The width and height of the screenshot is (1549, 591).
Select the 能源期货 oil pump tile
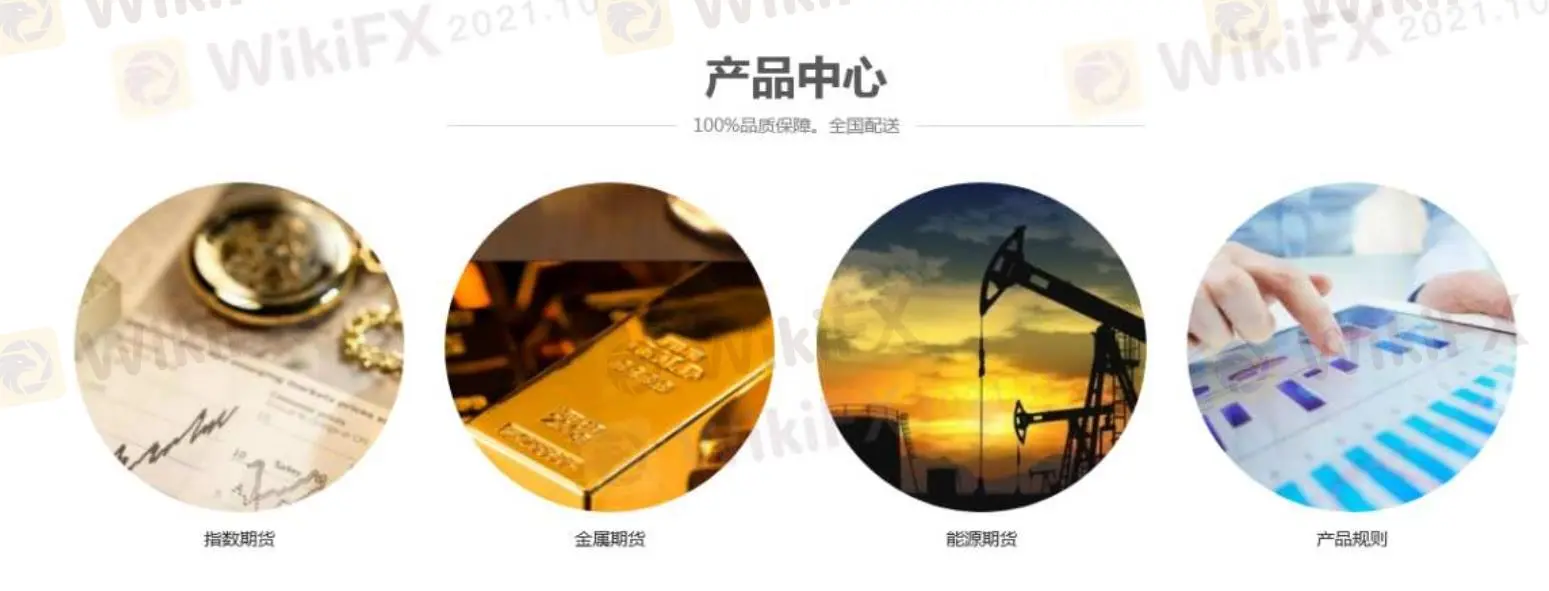pyautogui.click(x=981, y=347)
